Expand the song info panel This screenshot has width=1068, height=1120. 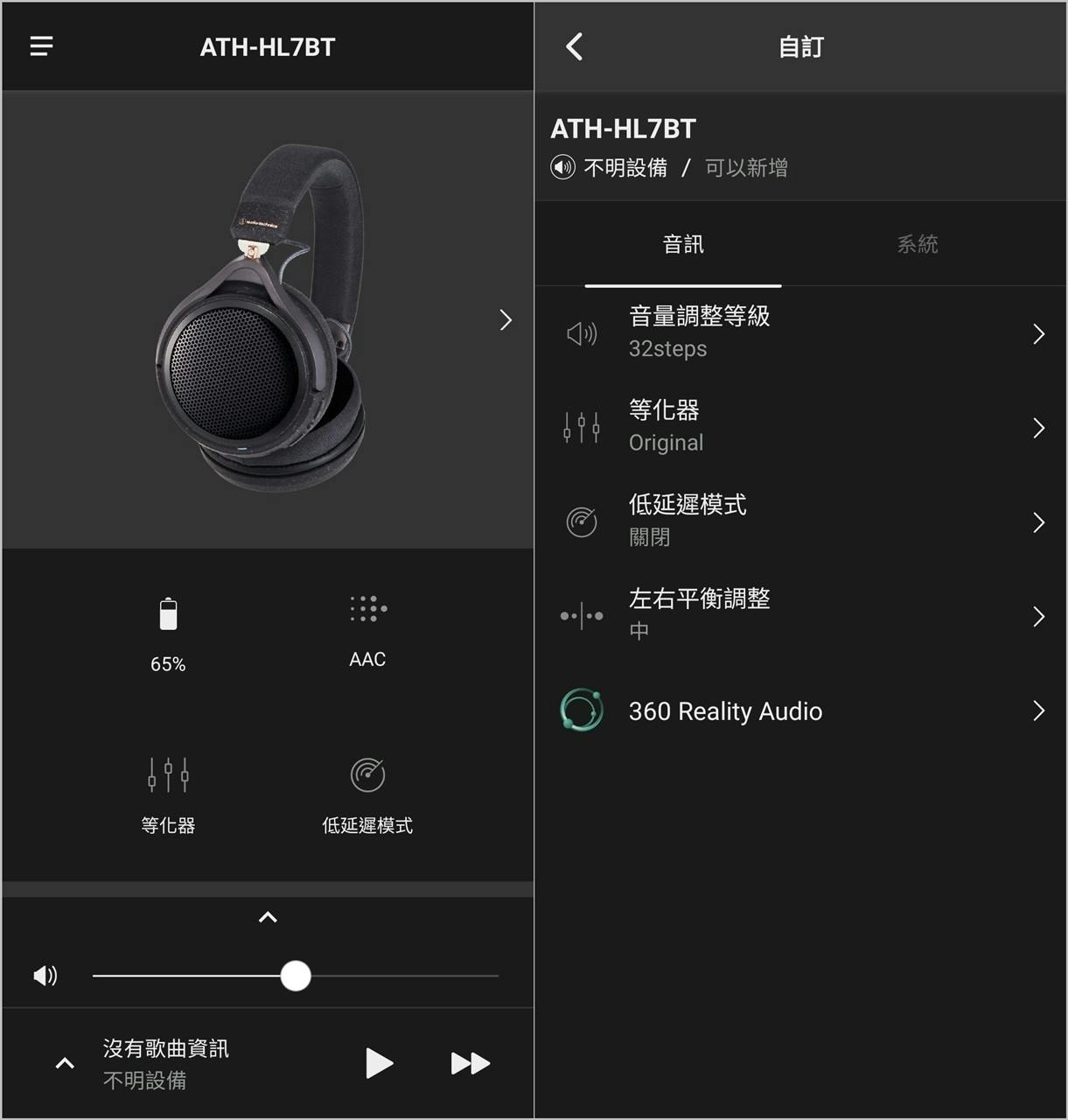(65, 1063)
